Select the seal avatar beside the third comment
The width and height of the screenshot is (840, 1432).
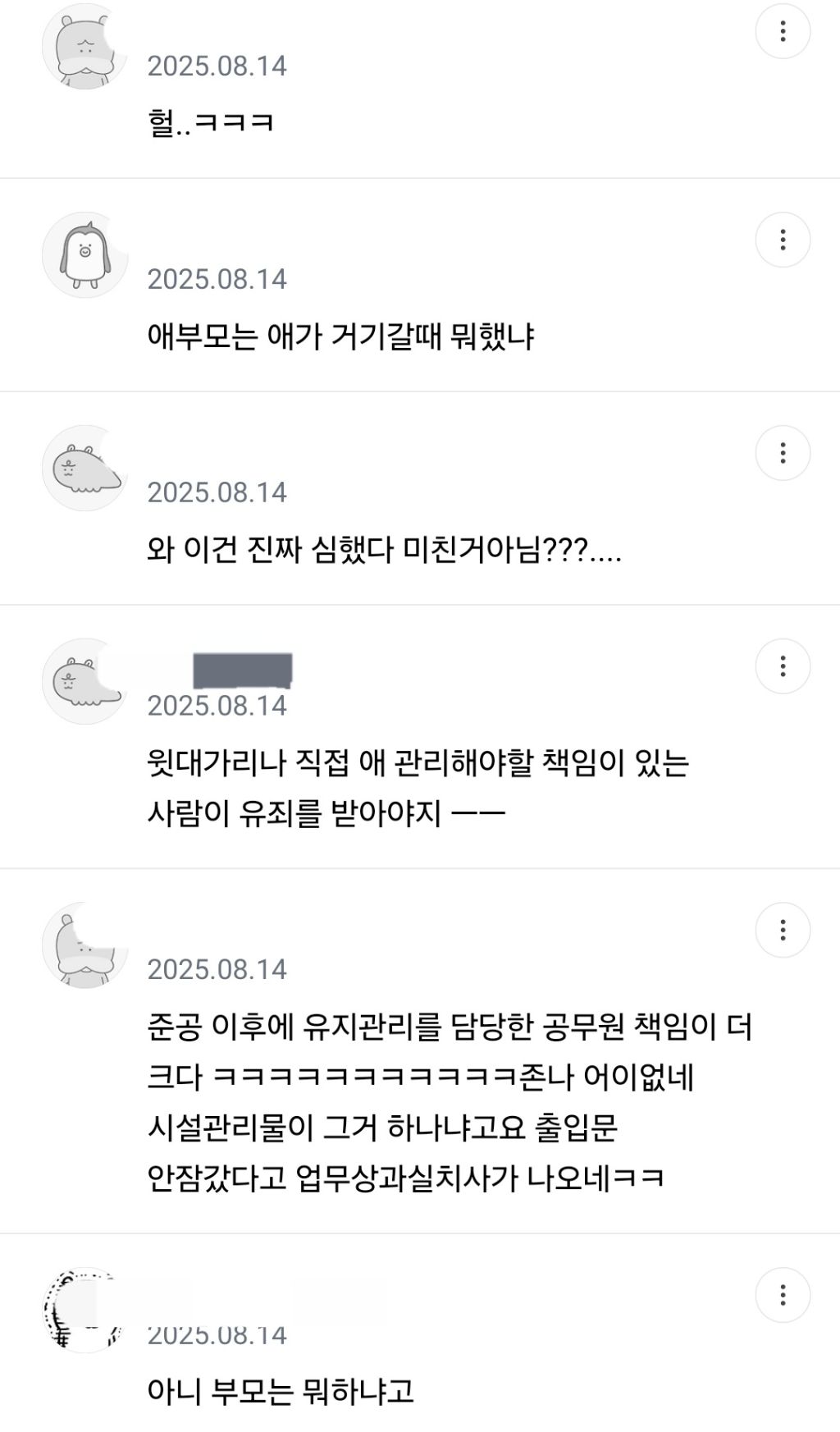point(85,464)
